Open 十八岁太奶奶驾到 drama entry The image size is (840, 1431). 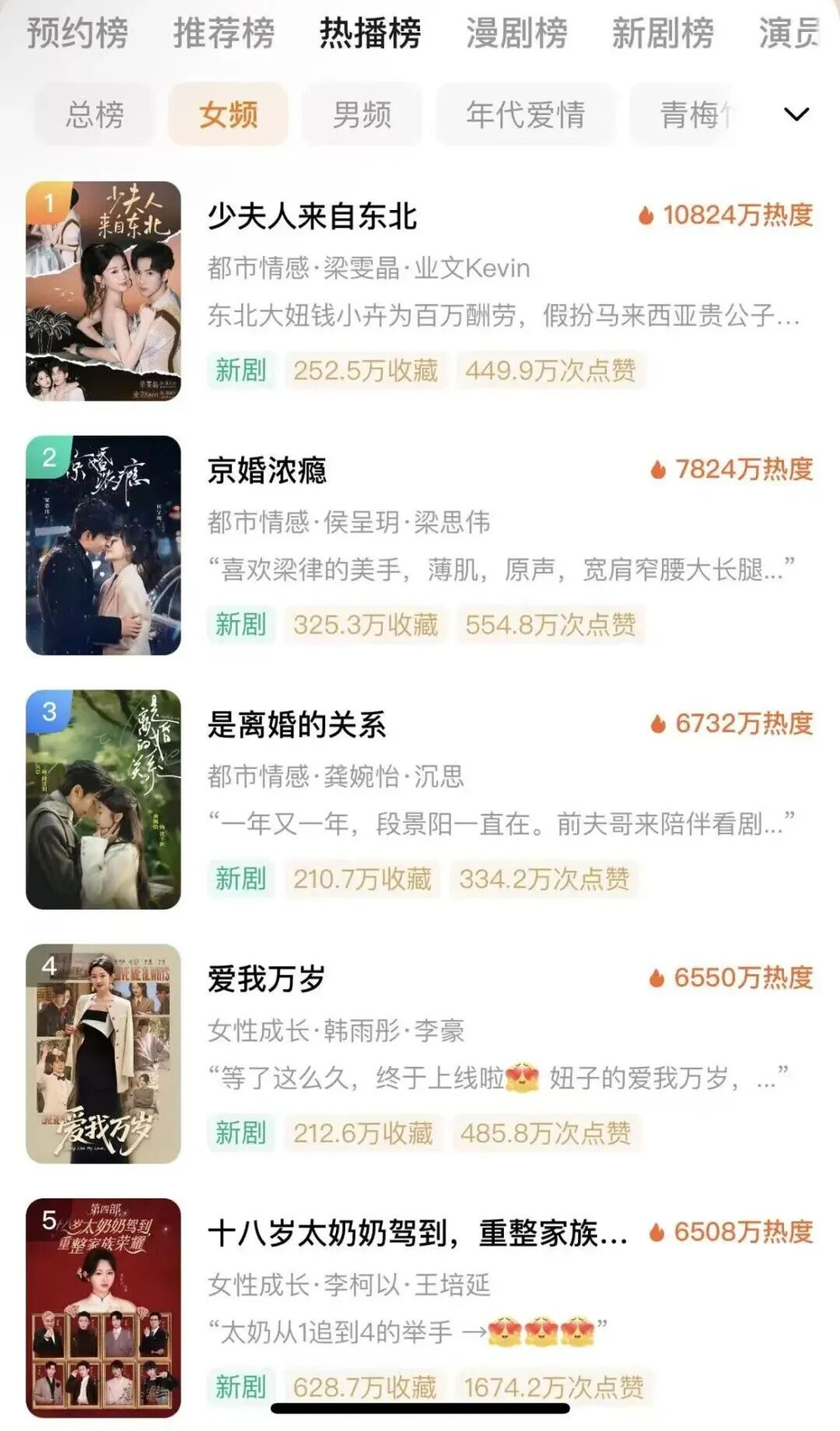click(417, 1234)
